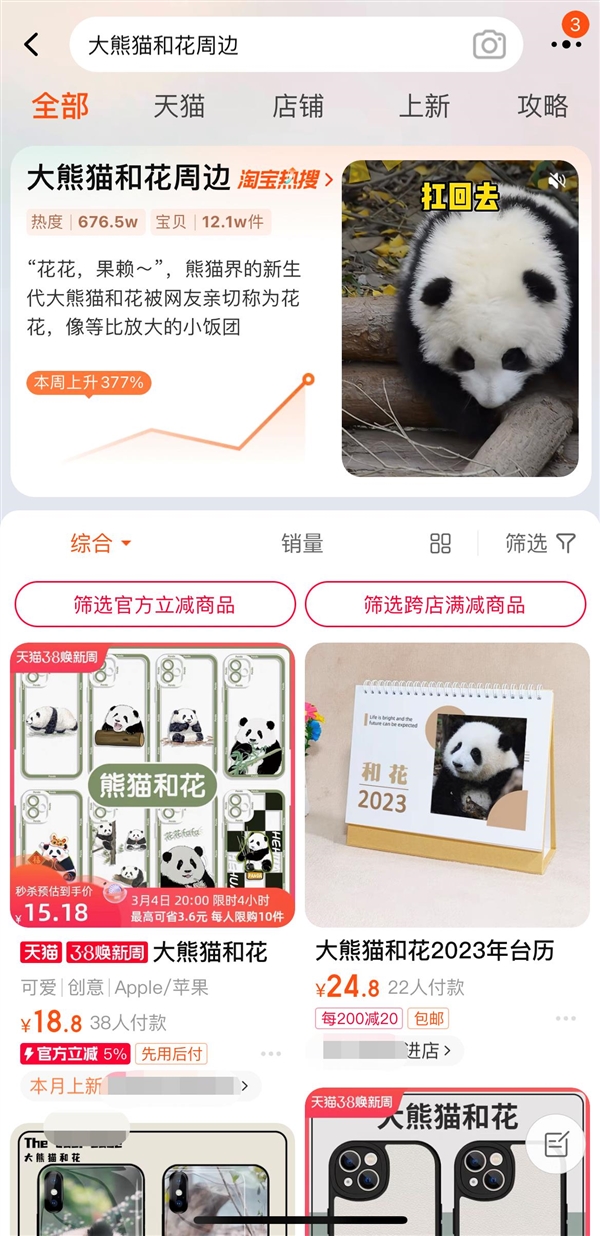Expand the 综合 sort dropdown
600x1236 pixels.
pyautogui.click(x=101, y=543)
